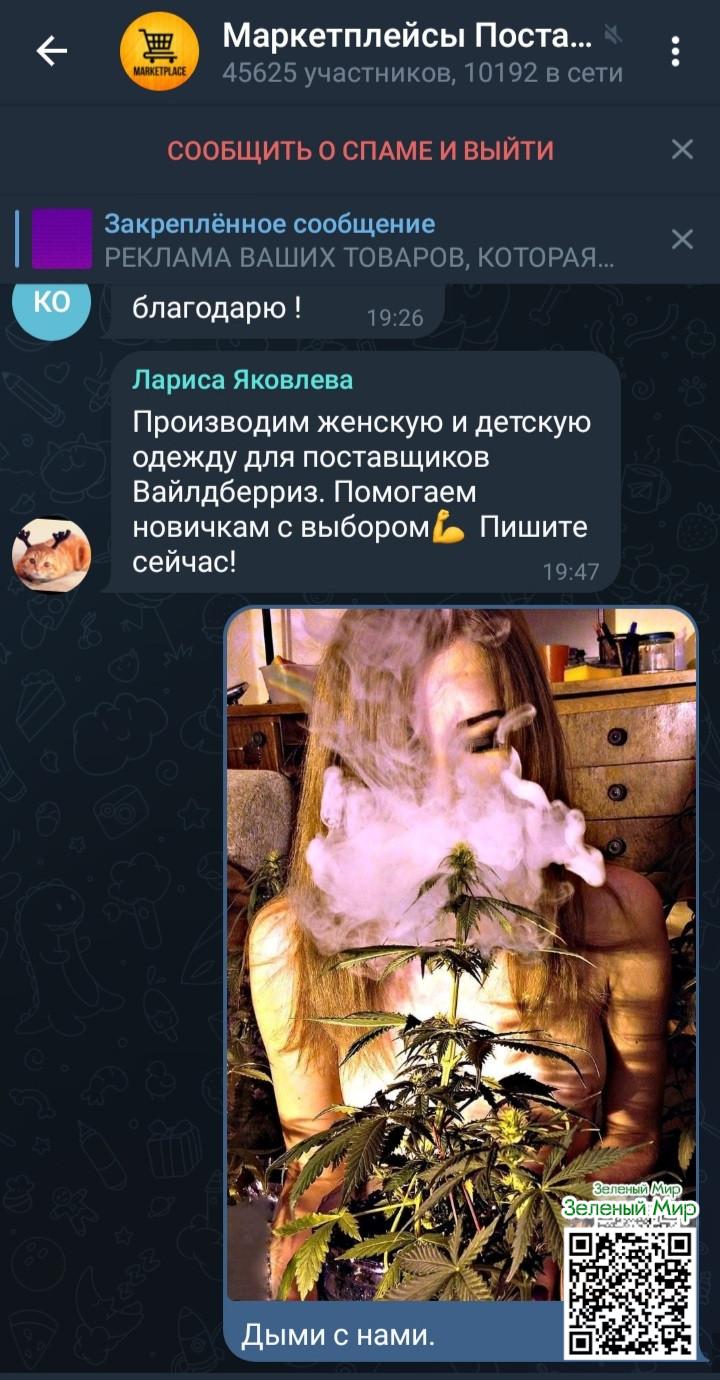Open the three-dot overflow menu
This screenshot has height=1380, width=720.
676,51
